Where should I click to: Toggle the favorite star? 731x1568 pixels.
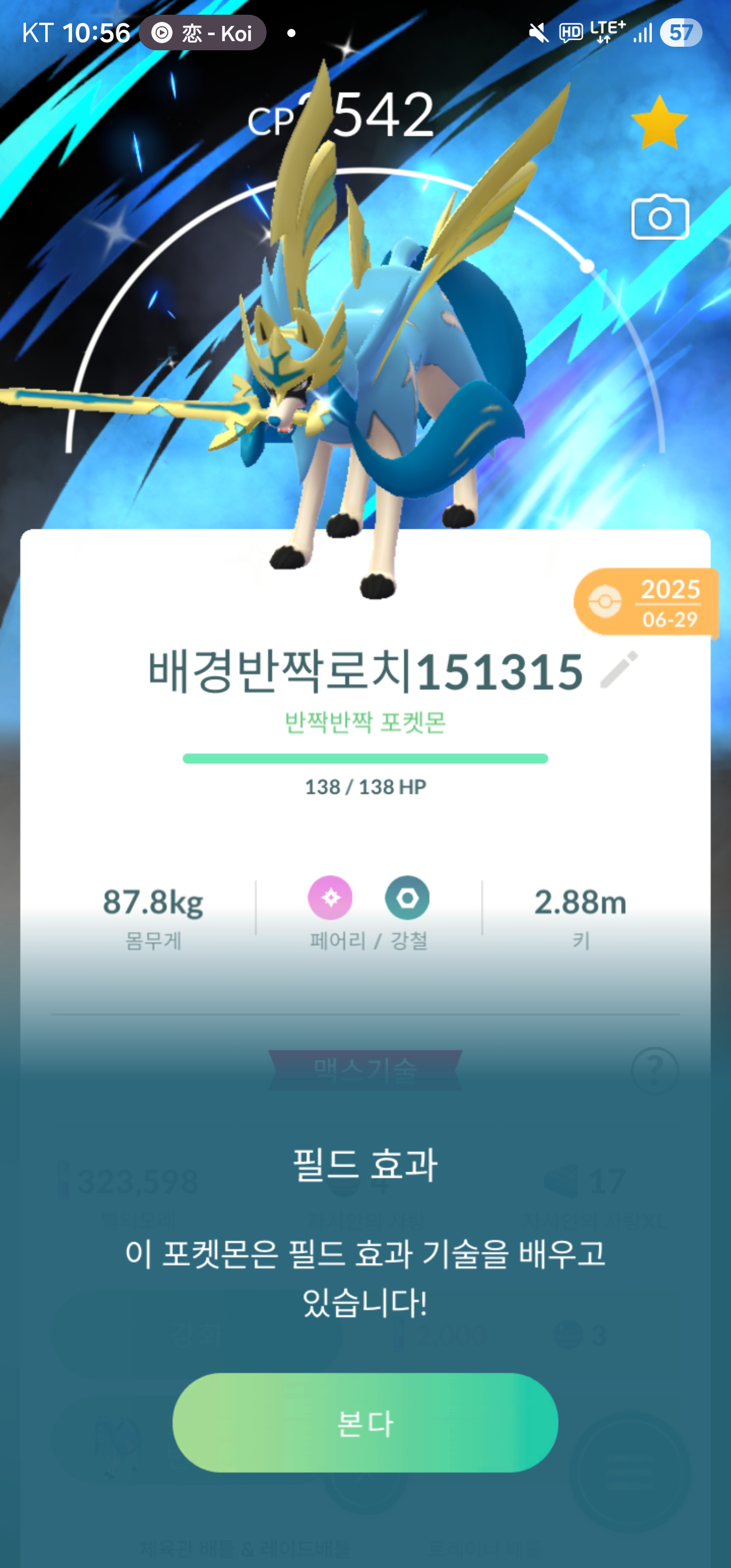coord(659,122)
